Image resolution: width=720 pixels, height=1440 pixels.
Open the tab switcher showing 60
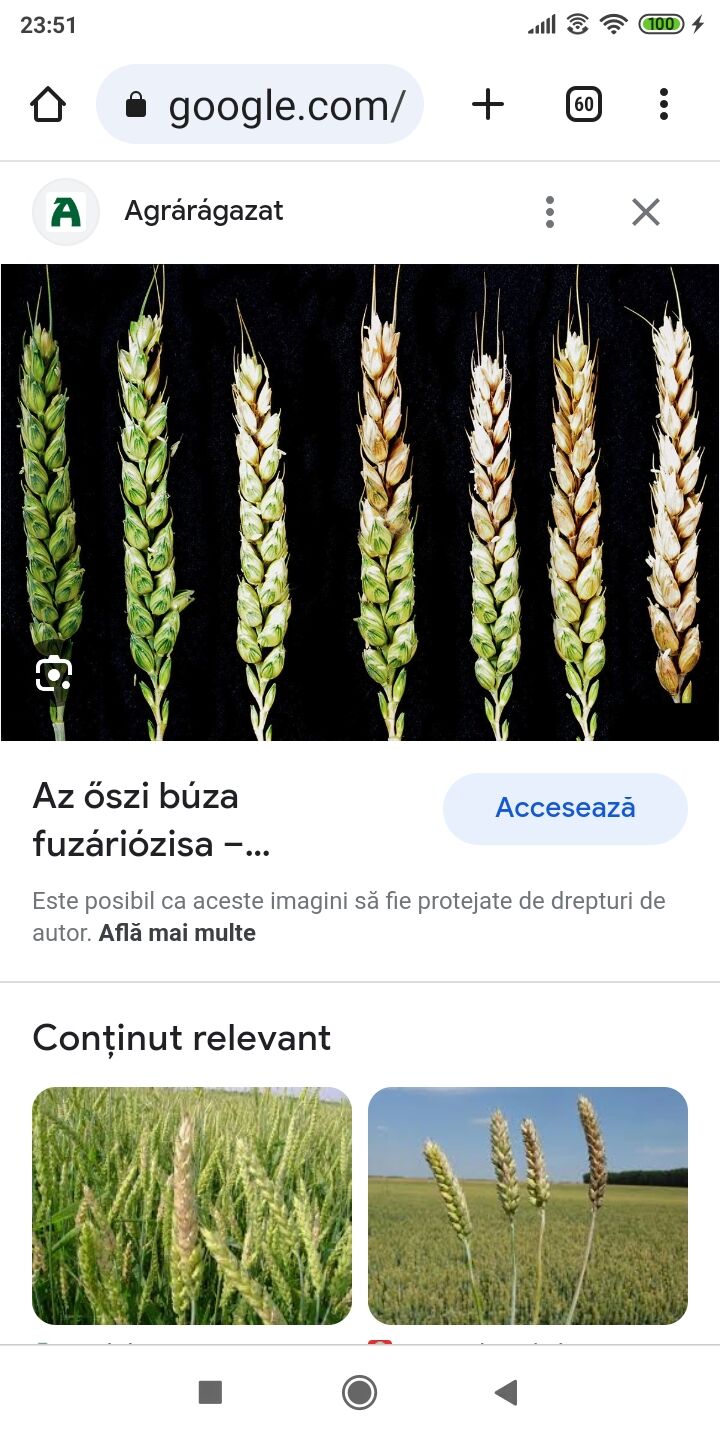pos(584,104)
